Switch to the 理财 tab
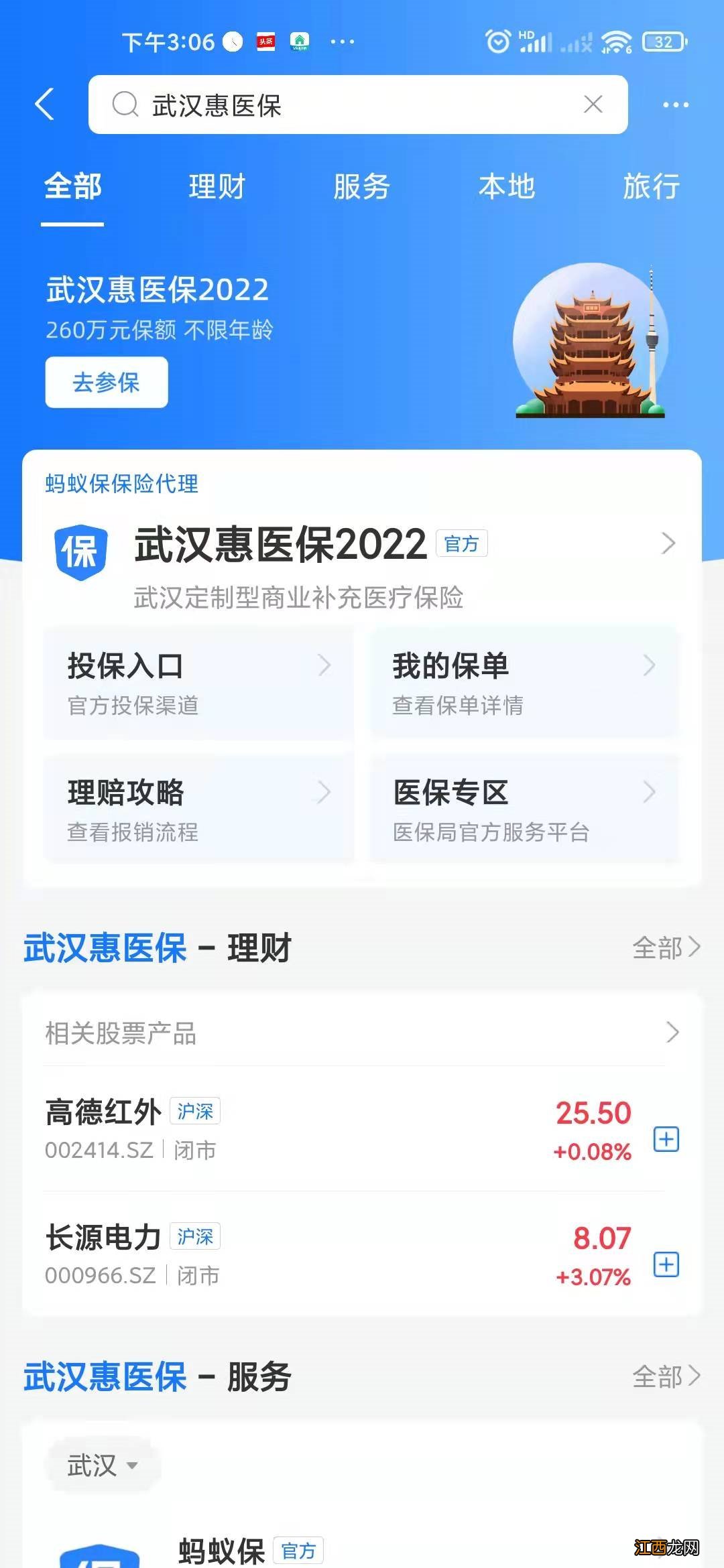The image size is (724, 1568). 217,188
